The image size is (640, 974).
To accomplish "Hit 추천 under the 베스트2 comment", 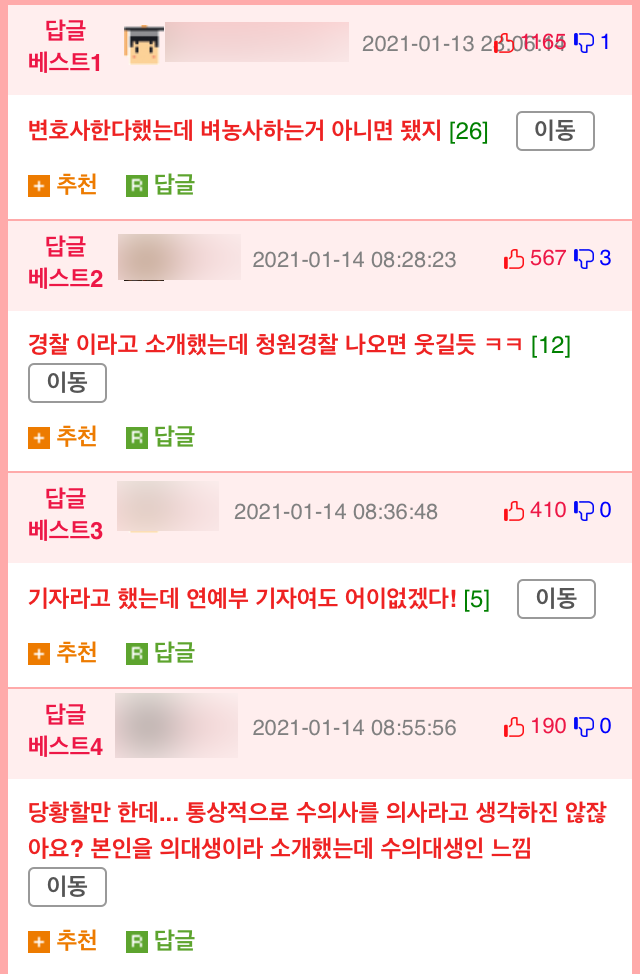I will coord(64,437).
